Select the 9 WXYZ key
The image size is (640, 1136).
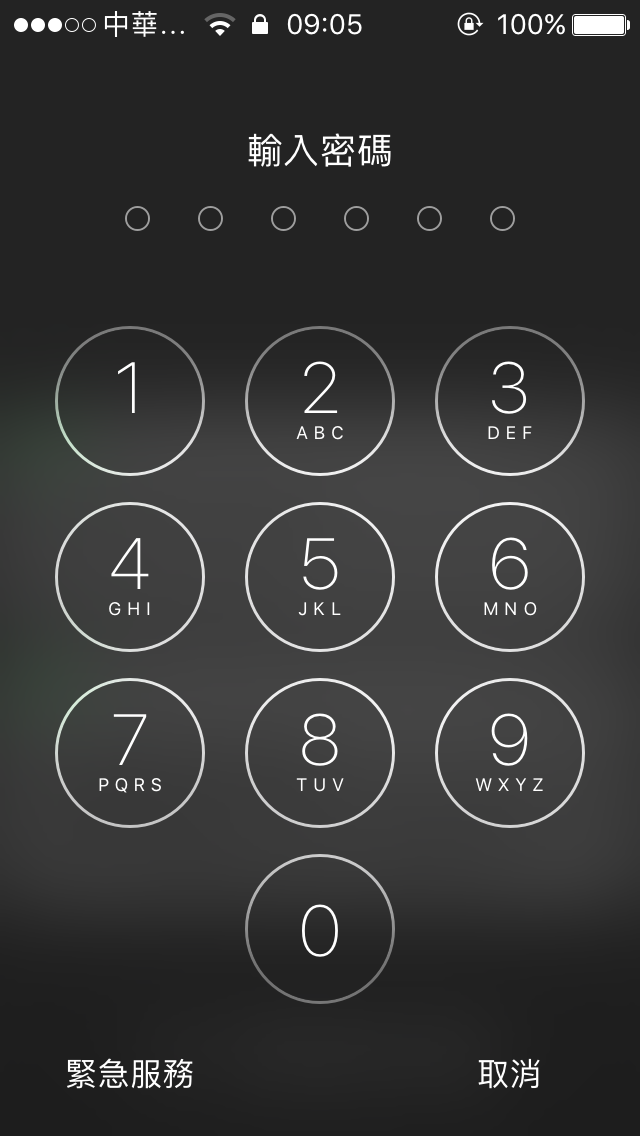click(510, 753)
